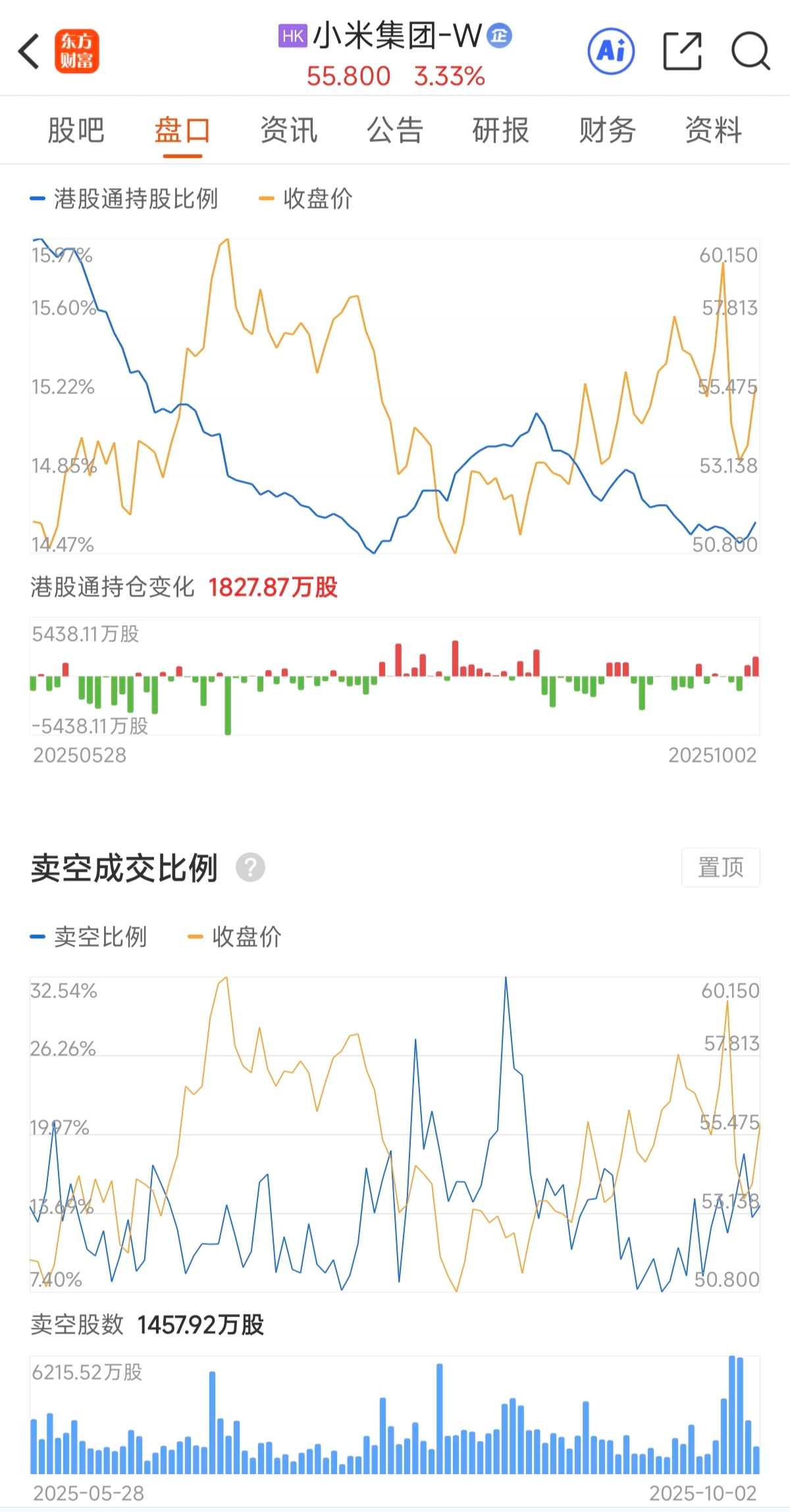Tap the back arrow to return
The height and width of the screenshot is (1512, 790).
[29, 51]
